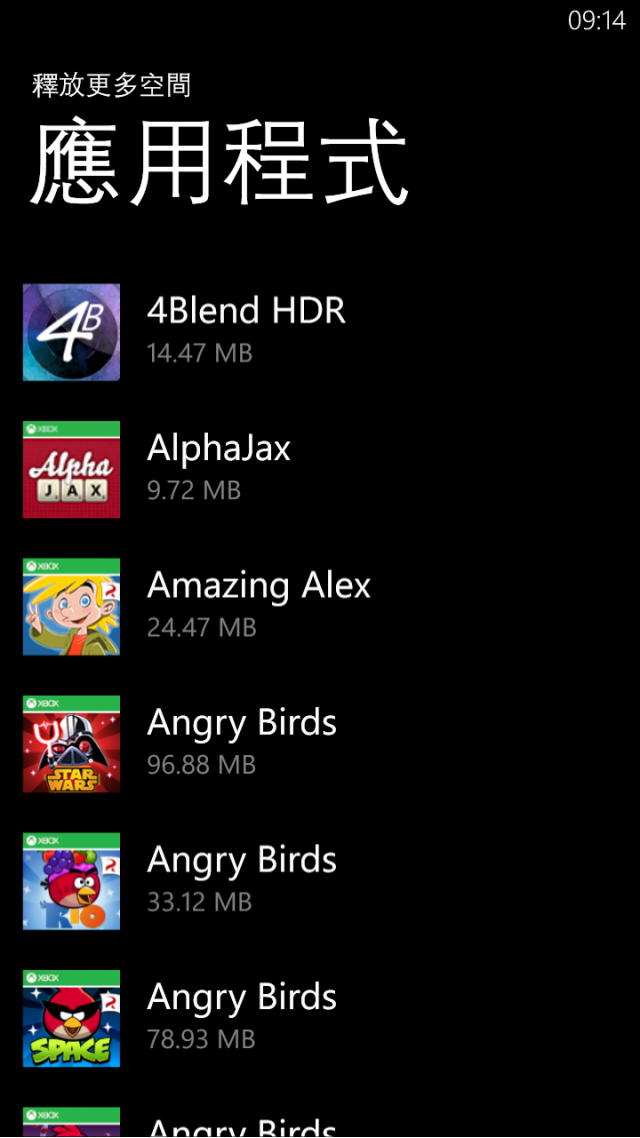Choose Angry Birds Rio at 33.12 MB
This screenshot has width=640, height=1138.
[x=242, y=878]
